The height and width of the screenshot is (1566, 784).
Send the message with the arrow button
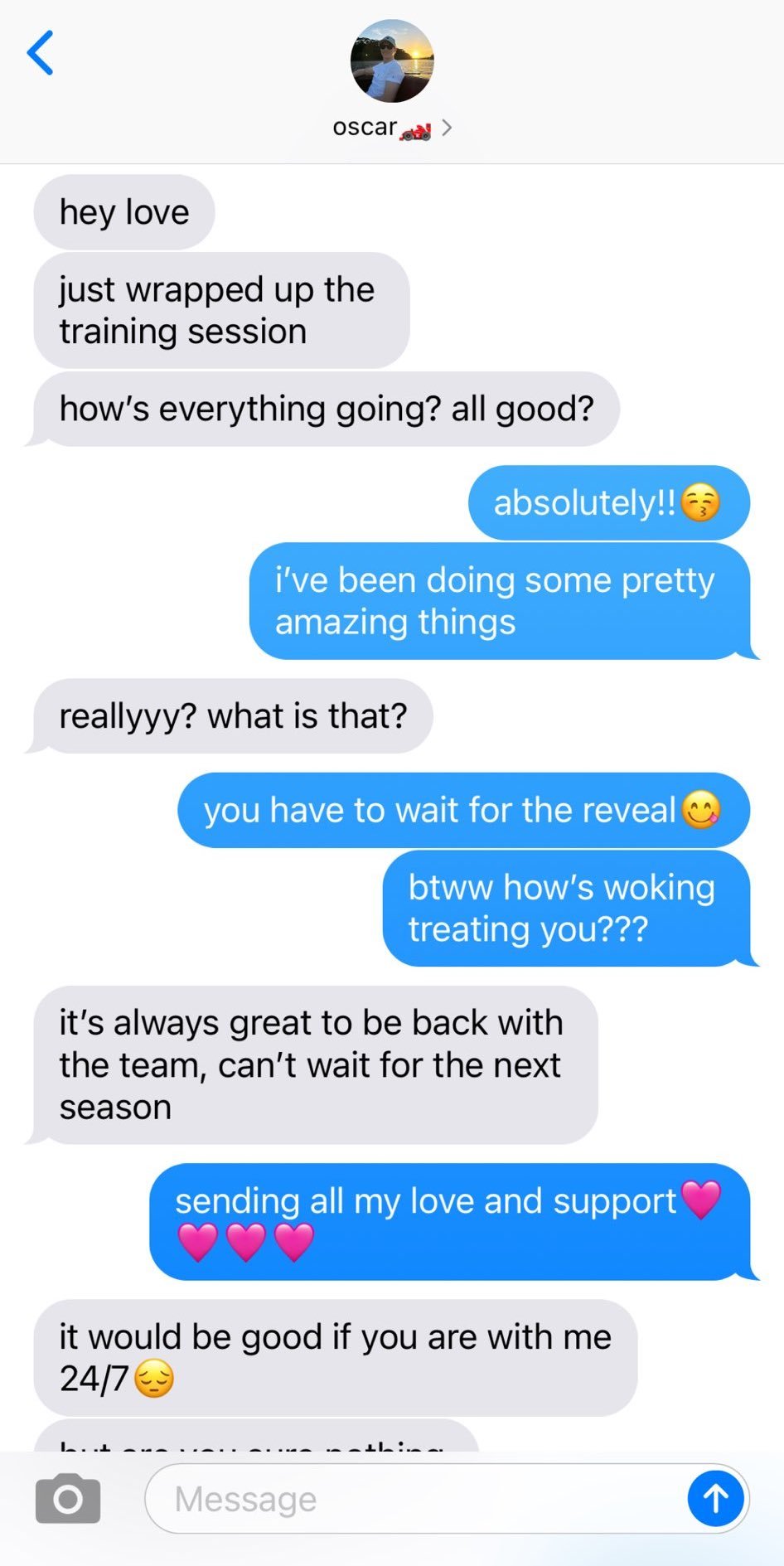(715, 1498)
